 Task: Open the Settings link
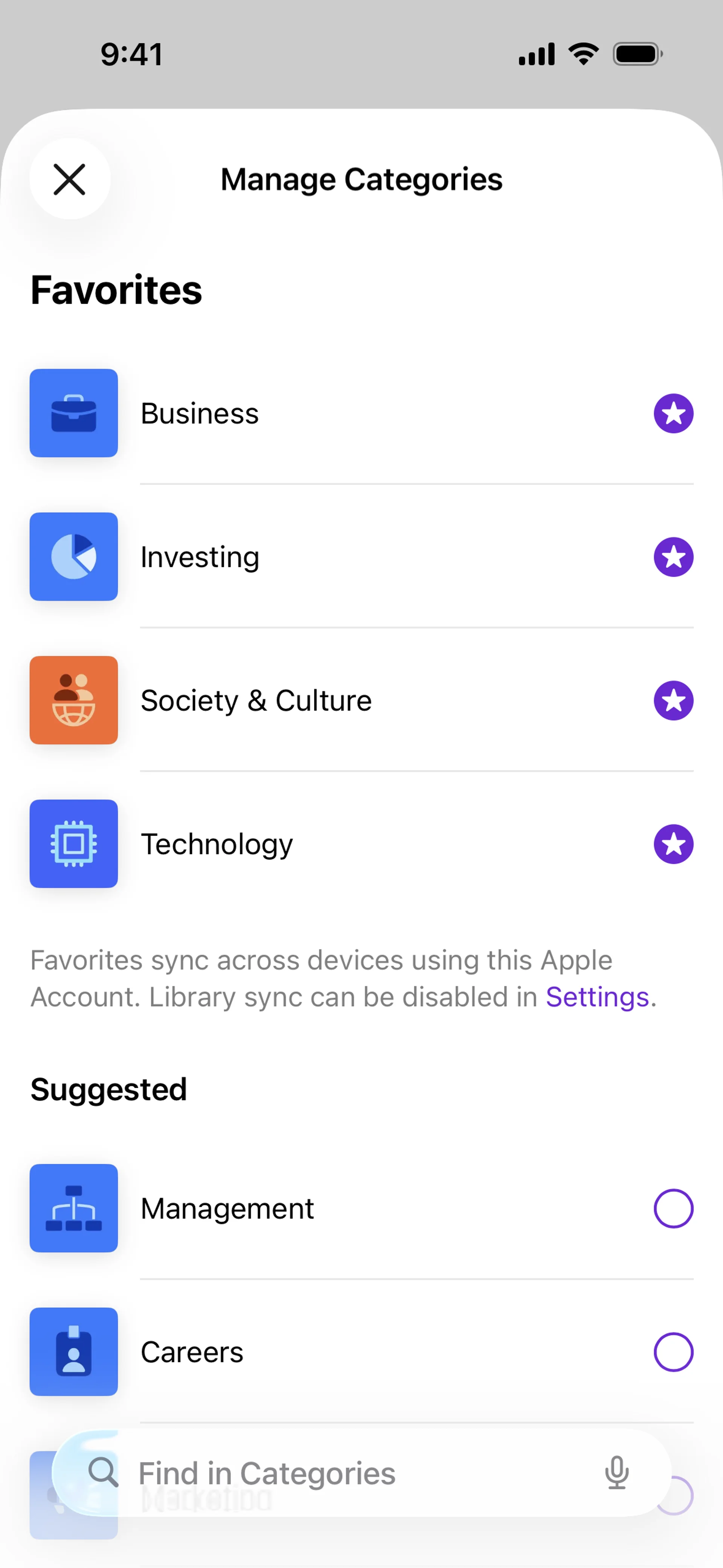coord(597,997)
